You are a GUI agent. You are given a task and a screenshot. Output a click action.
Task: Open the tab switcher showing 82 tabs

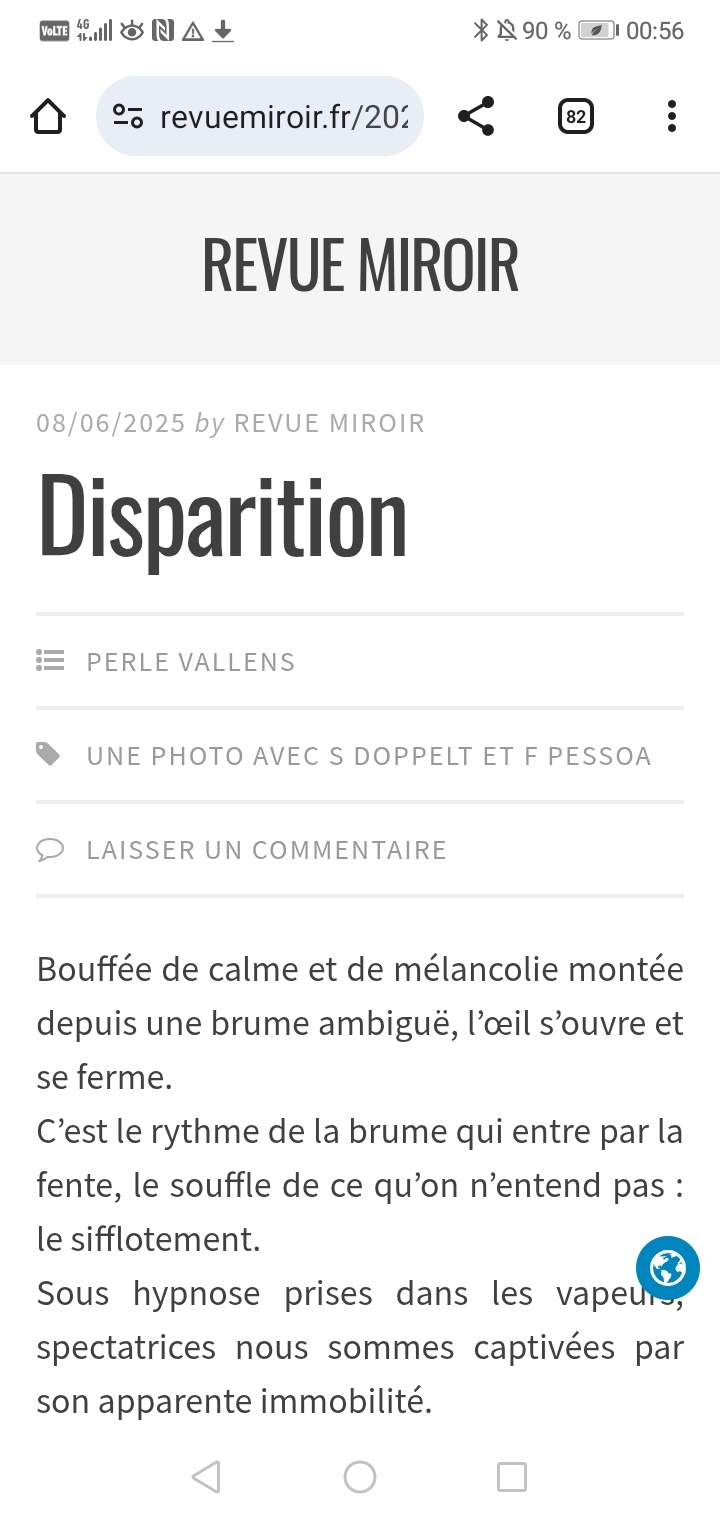click(x=575, y=117)
